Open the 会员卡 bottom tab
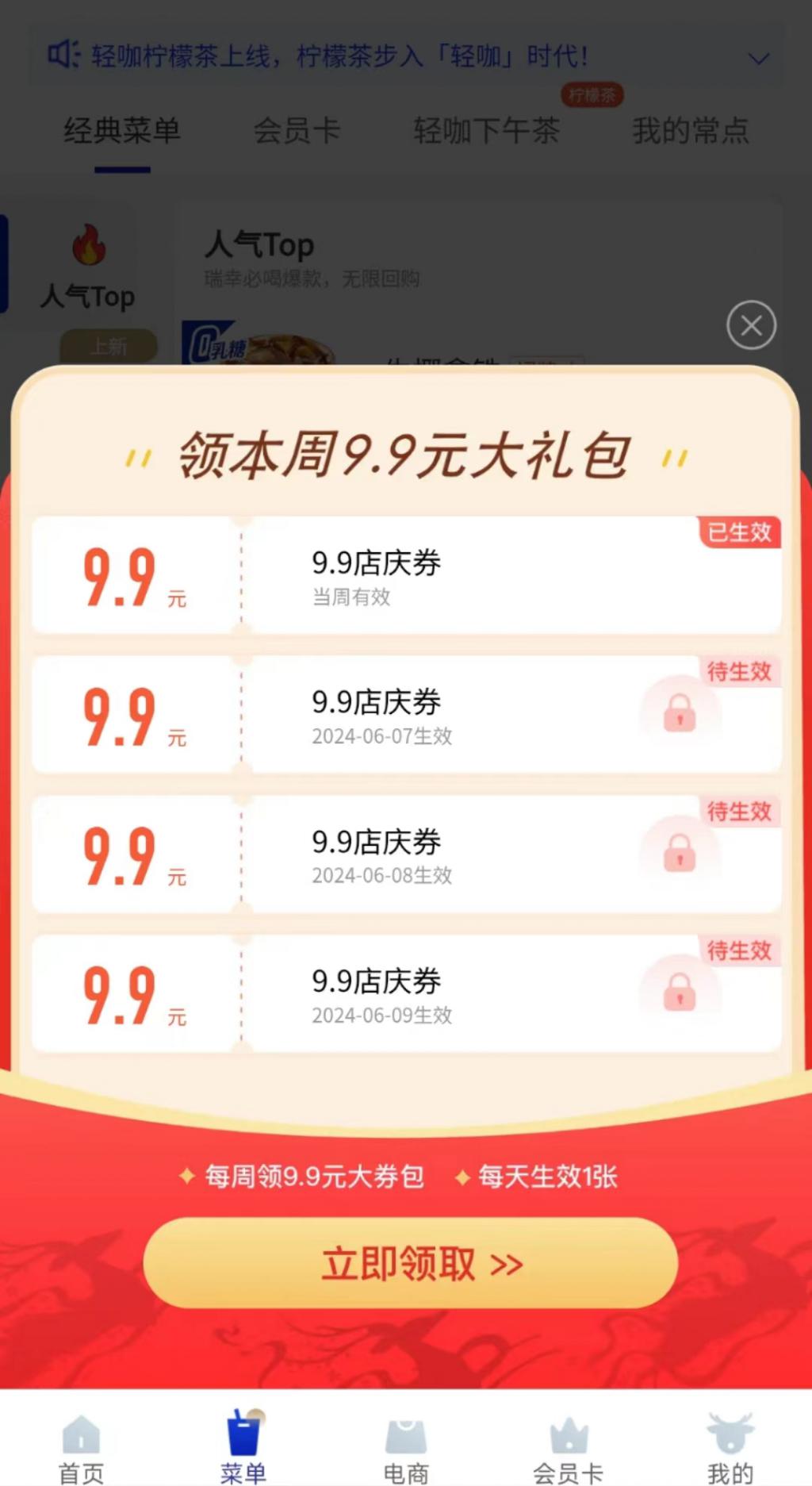 [x=569, y=1448]
